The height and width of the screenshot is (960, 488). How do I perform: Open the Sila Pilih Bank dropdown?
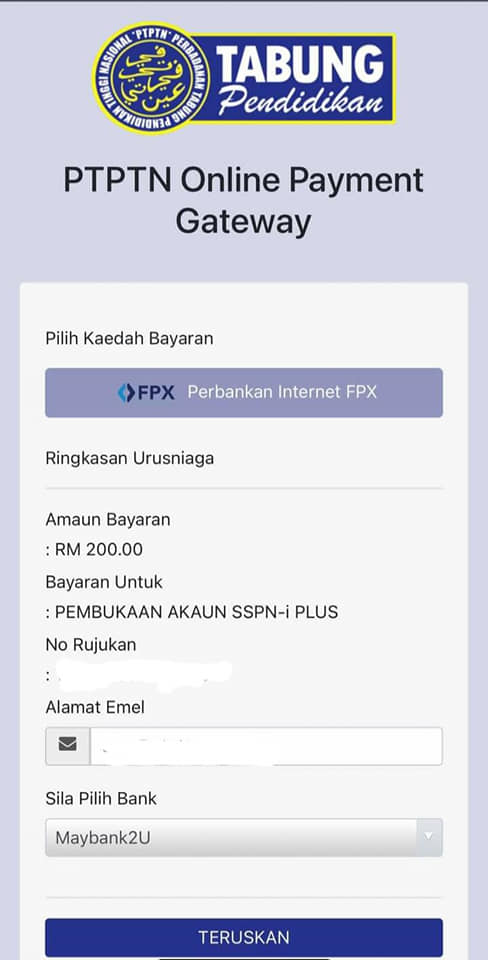[x=244, y=837]
